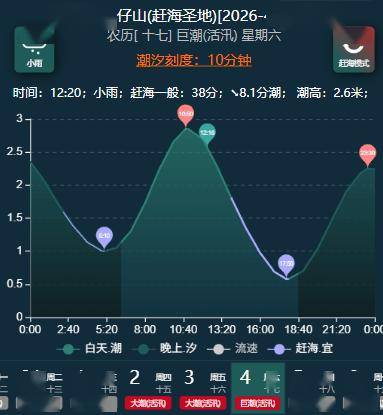The height and width of the screenshot is (415, 383).
Task: Select date 4 周六 巨潮
Action: tap(258, 387)
